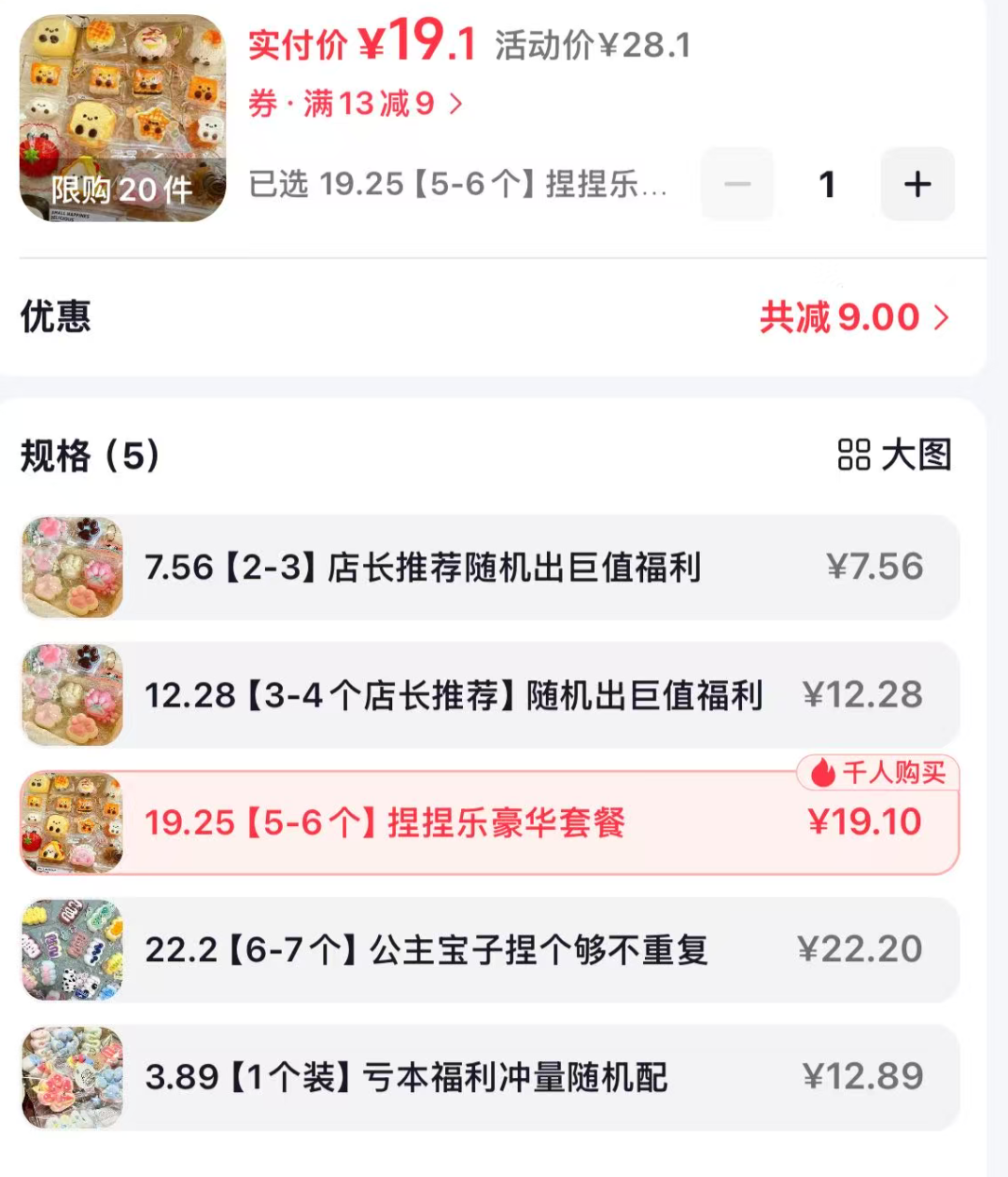
Task: Switch specs to 大图 view
Action: pyautogui.click(x=894, y=455)
